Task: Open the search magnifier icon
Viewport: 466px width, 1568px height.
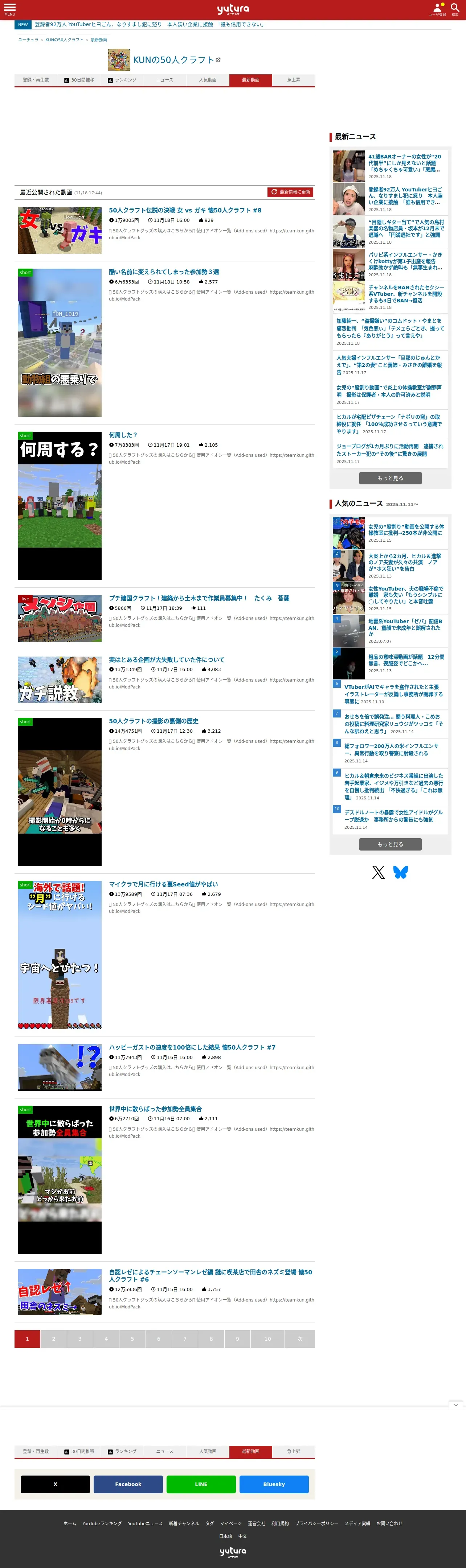Action: pyautogui.click(x=454, y=9)
